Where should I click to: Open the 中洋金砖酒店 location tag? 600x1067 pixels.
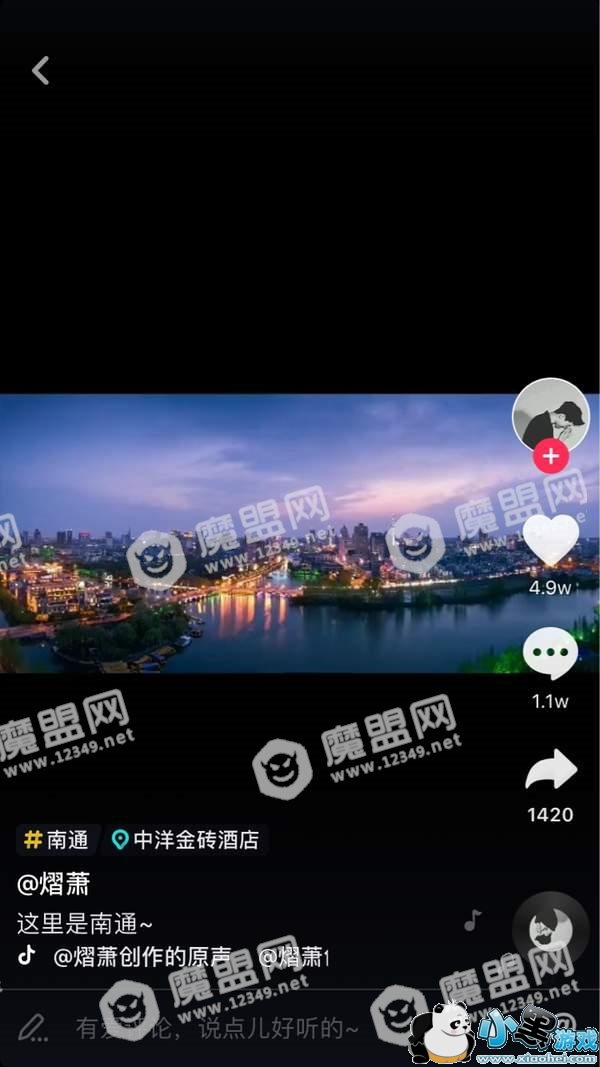point(186,840)
